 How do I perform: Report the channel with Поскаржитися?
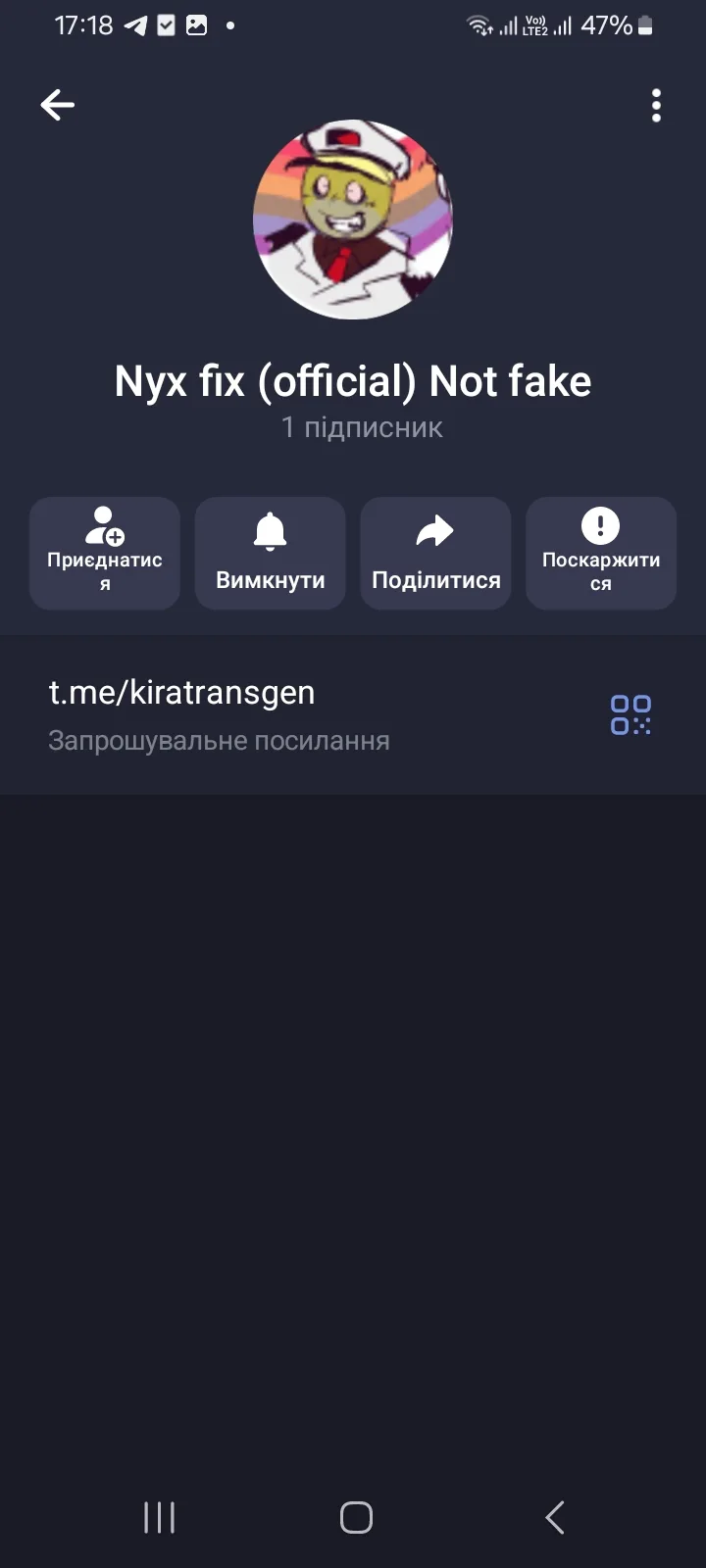600,554
